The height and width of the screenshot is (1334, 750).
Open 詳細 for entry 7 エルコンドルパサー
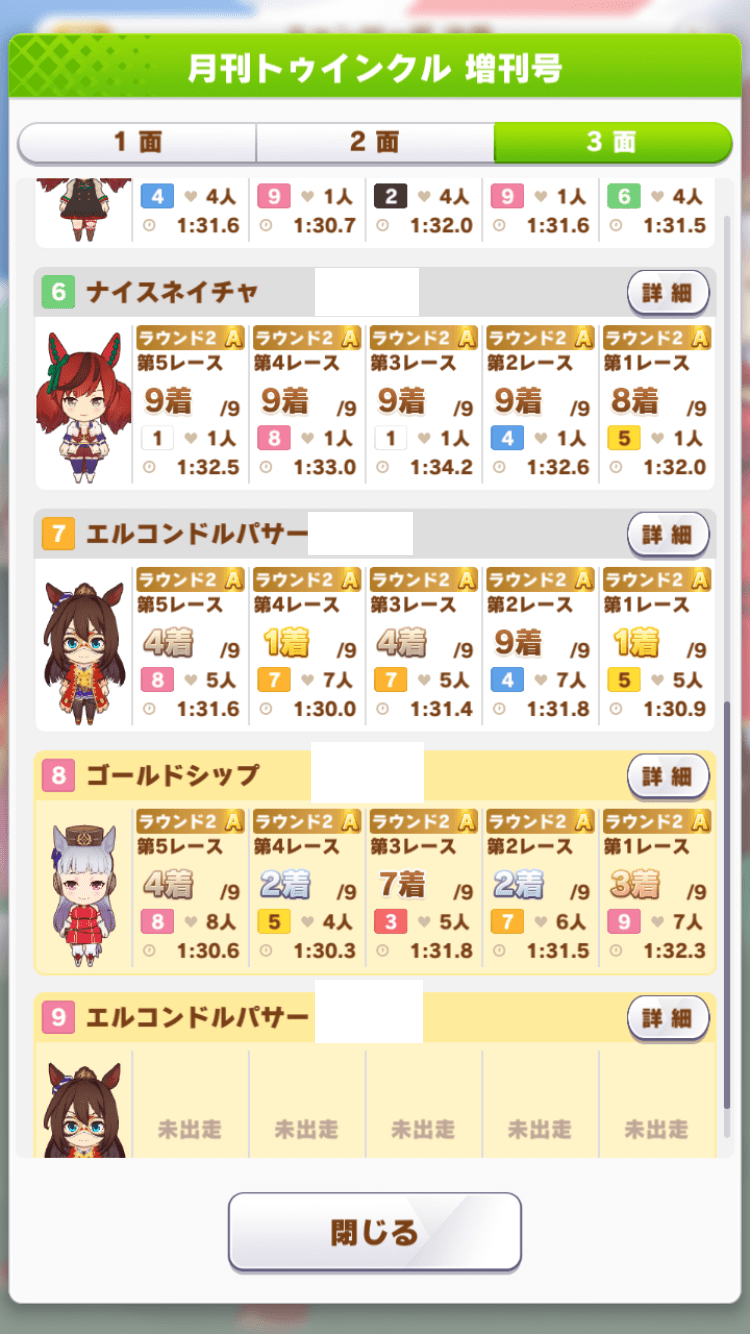667,535
